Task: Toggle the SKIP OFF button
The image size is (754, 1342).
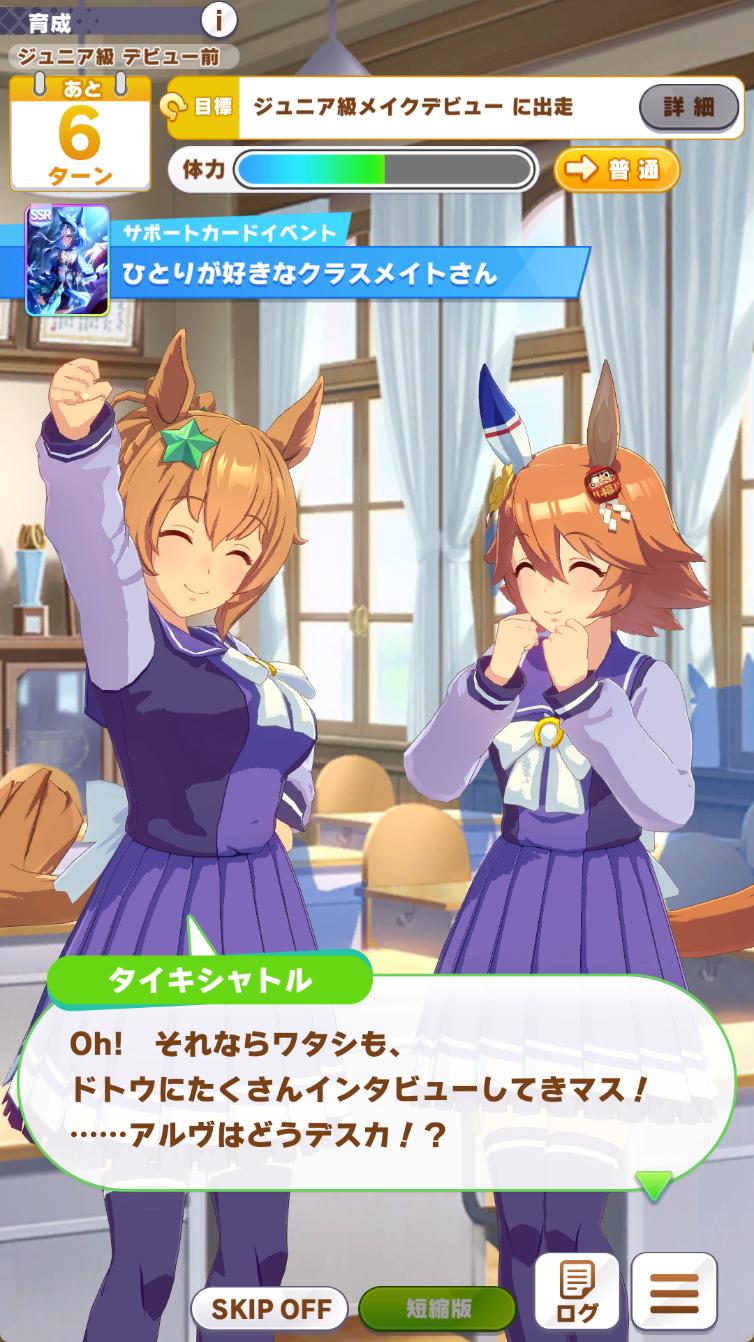Action: click(269, 1308)
